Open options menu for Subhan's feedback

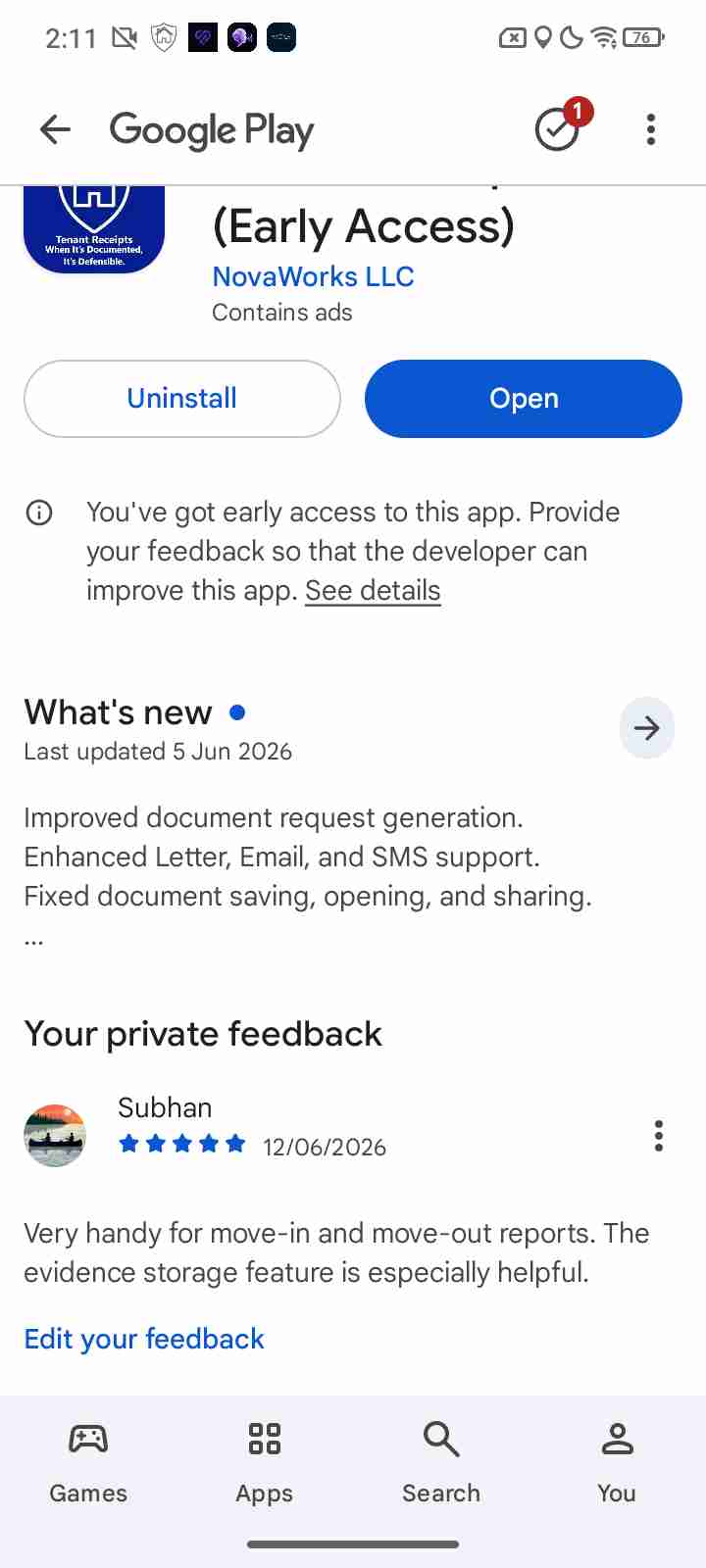(x=659, y=1136)
